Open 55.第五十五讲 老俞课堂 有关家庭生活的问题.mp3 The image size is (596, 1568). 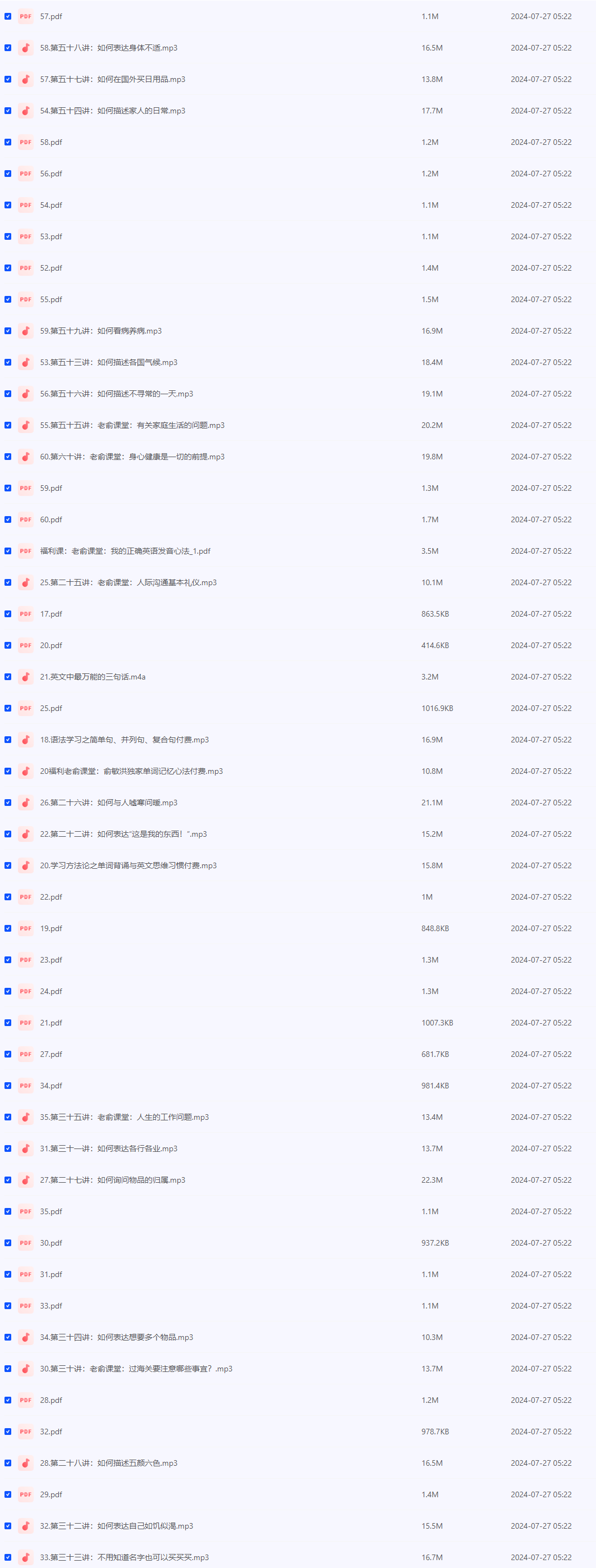132,426
